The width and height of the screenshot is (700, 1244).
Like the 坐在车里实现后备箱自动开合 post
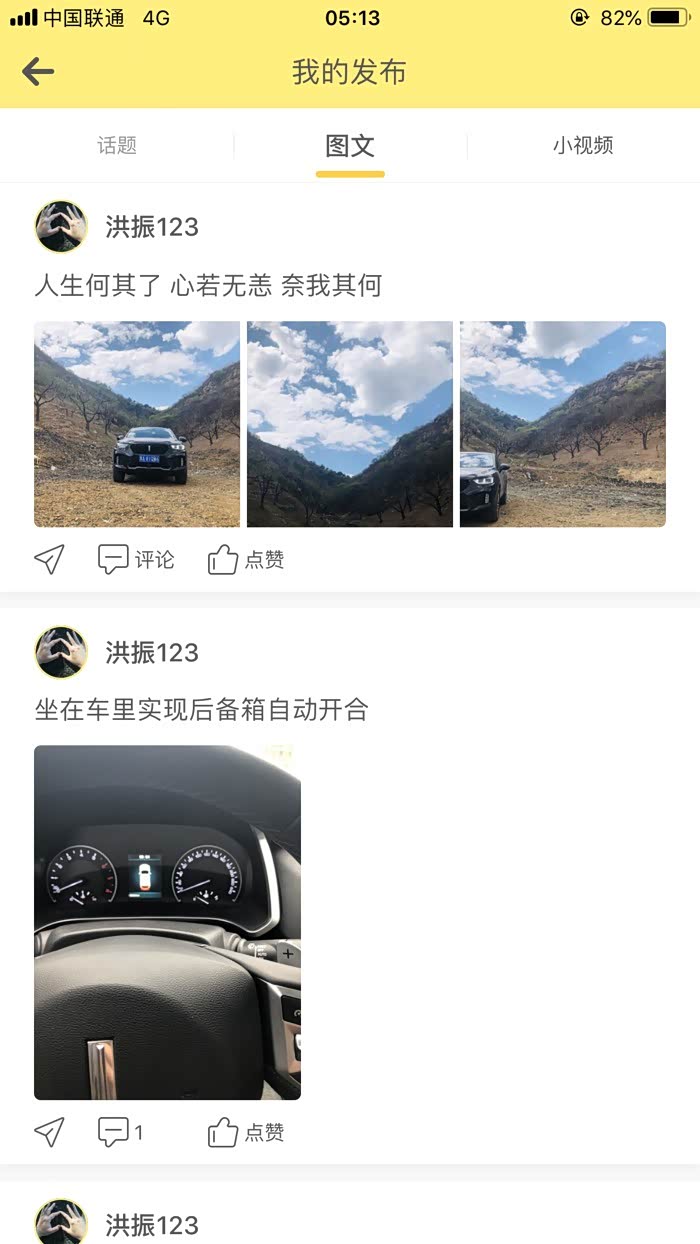pos(246,1132)
